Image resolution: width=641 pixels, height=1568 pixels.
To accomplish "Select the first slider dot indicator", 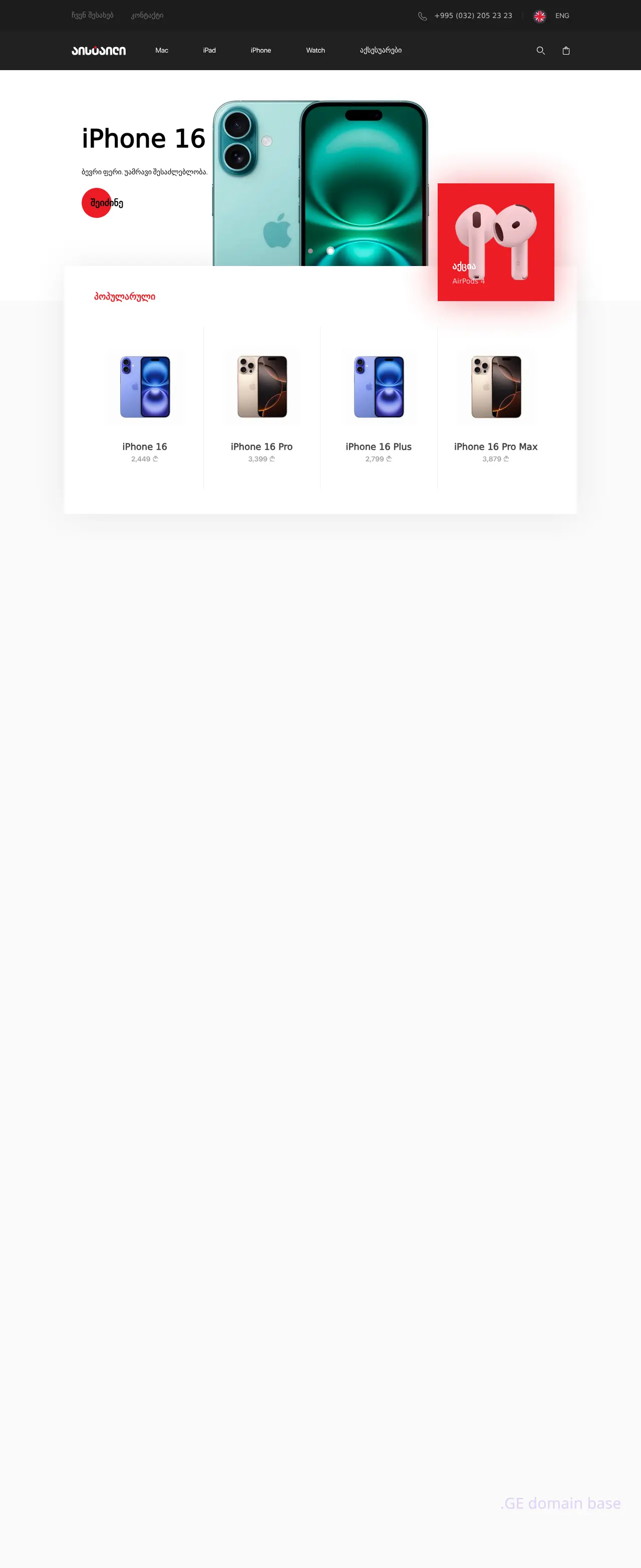I will [310, 251].
